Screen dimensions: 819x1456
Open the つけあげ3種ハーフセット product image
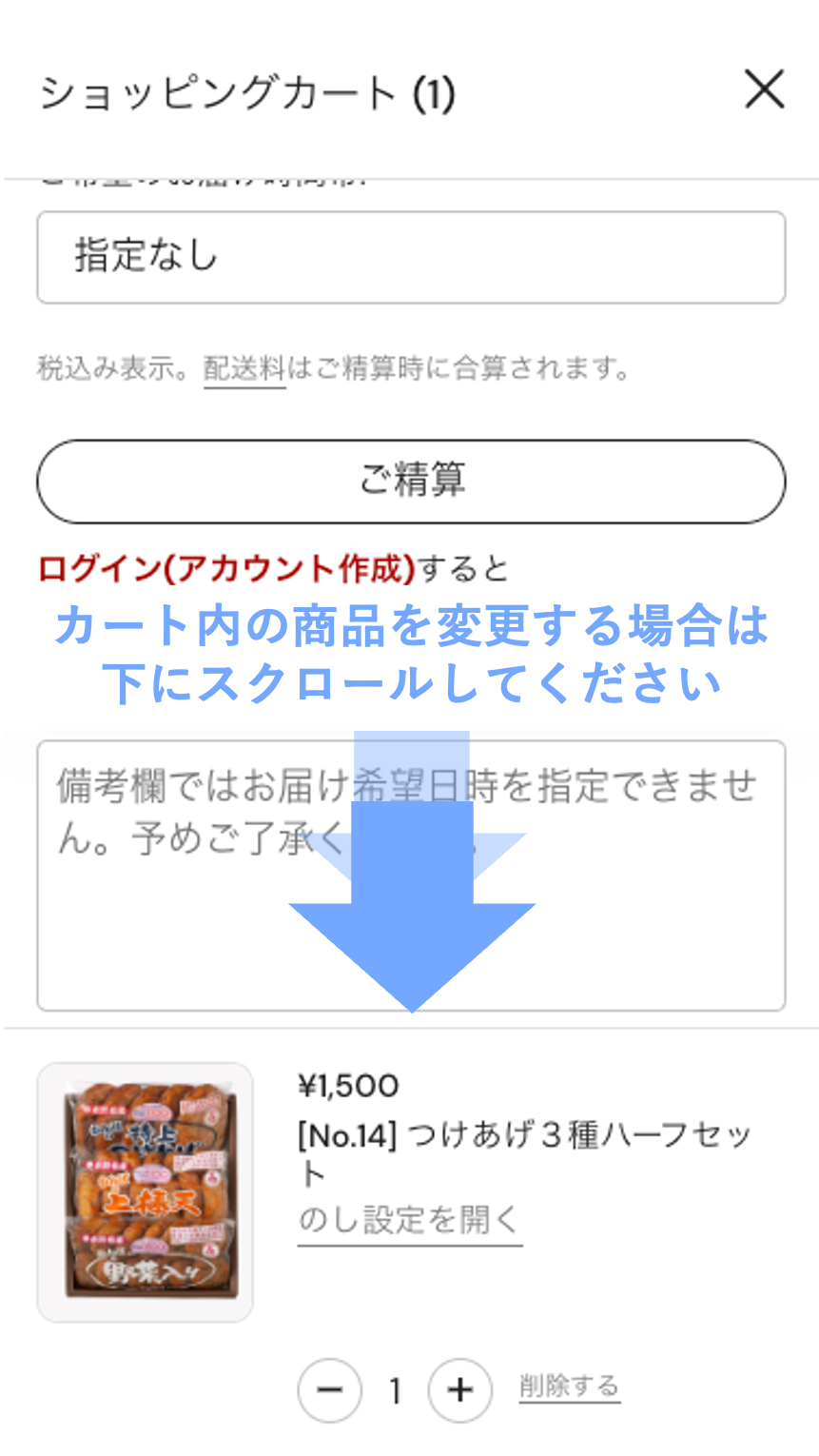(146, 1191)
